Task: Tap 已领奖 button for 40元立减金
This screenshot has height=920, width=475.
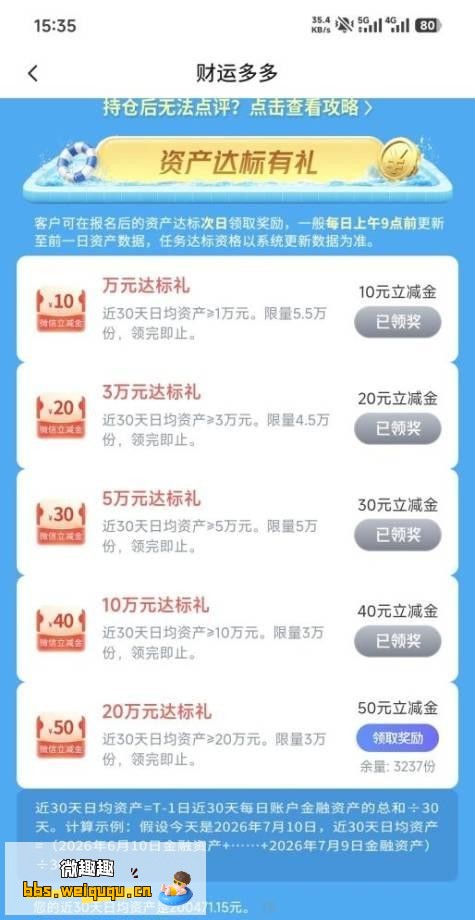Action: [x=398, y=641]
